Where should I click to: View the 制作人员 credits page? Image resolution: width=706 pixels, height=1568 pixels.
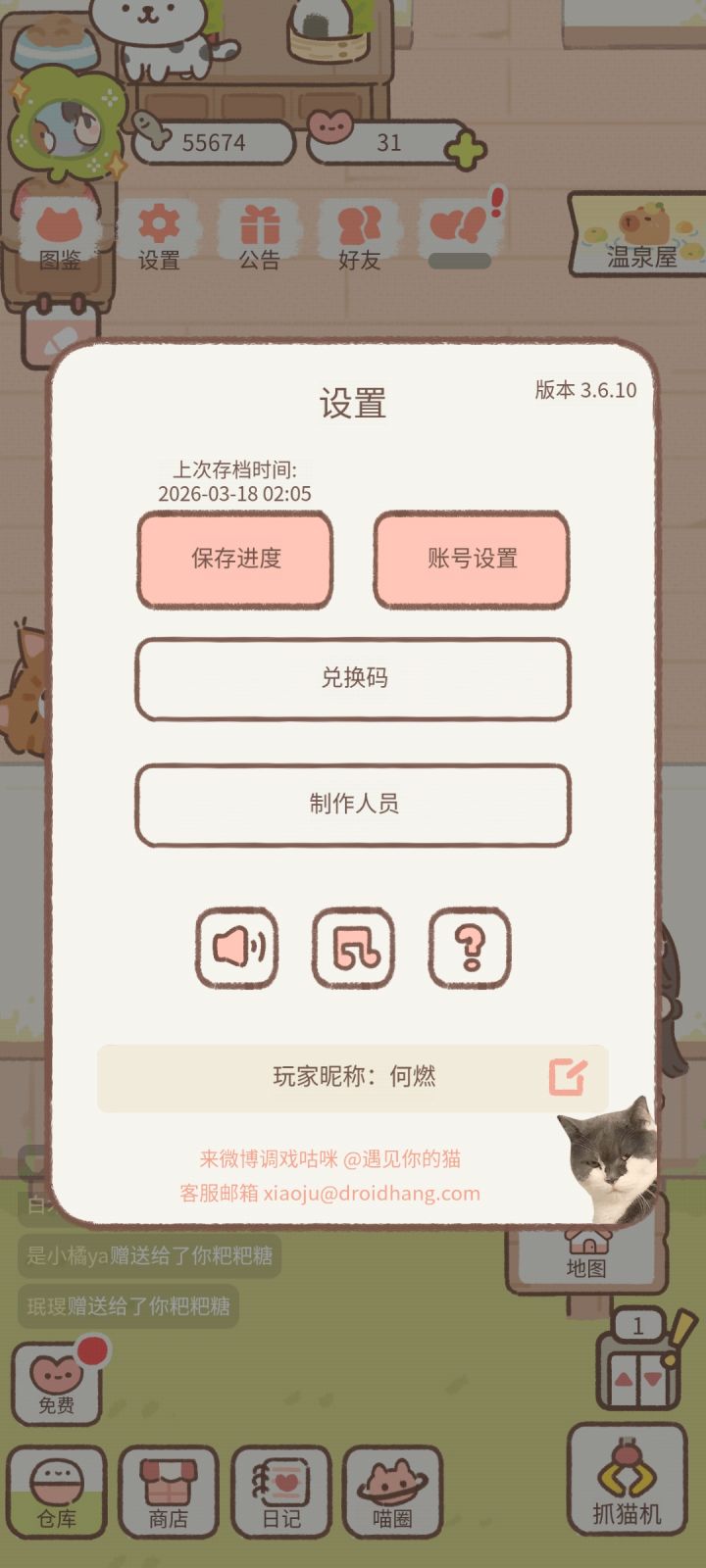click(353, 804)
